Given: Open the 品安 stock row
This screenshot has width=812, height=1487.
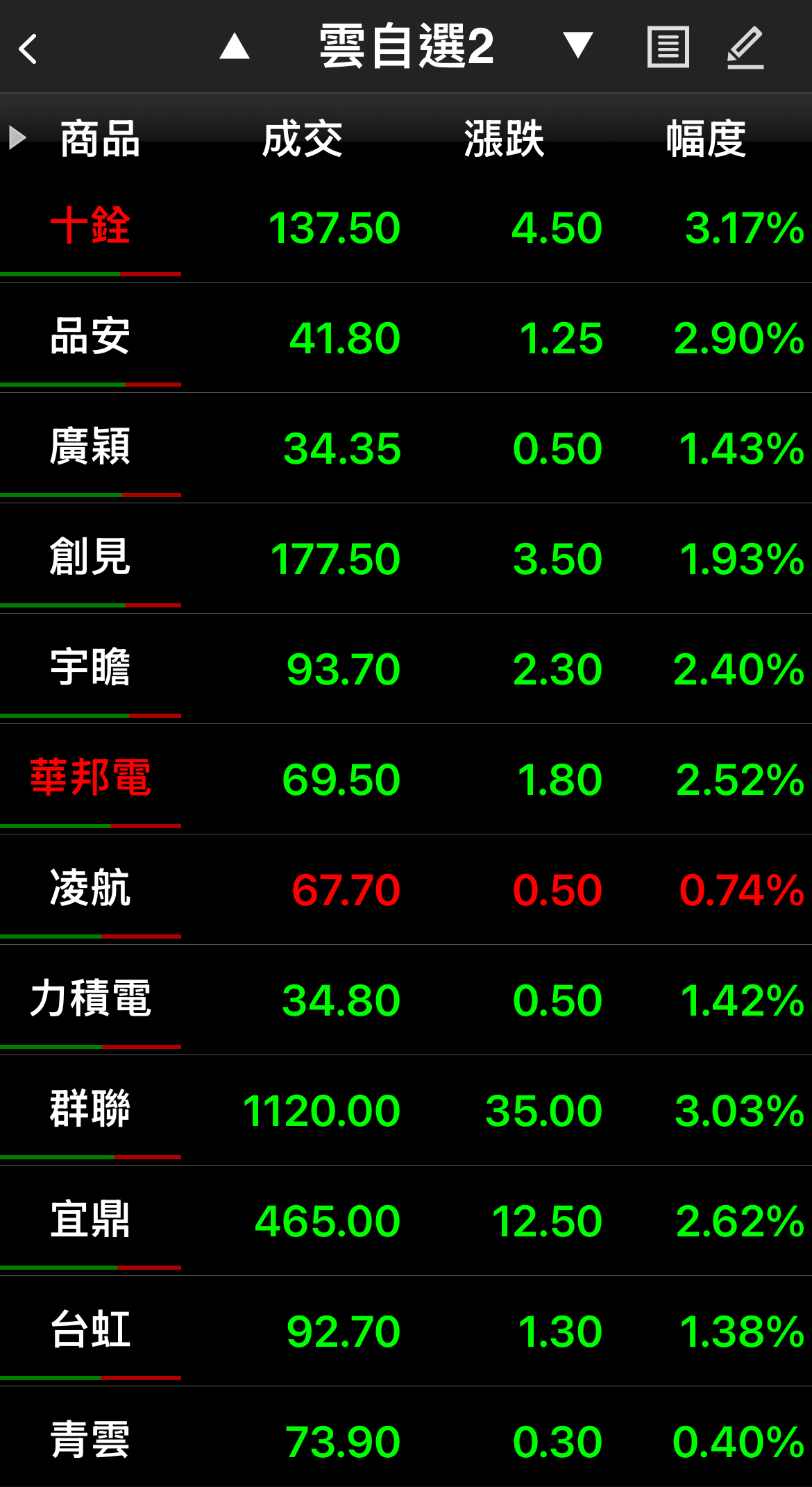Looking at the screenshot, I should 406,337.
